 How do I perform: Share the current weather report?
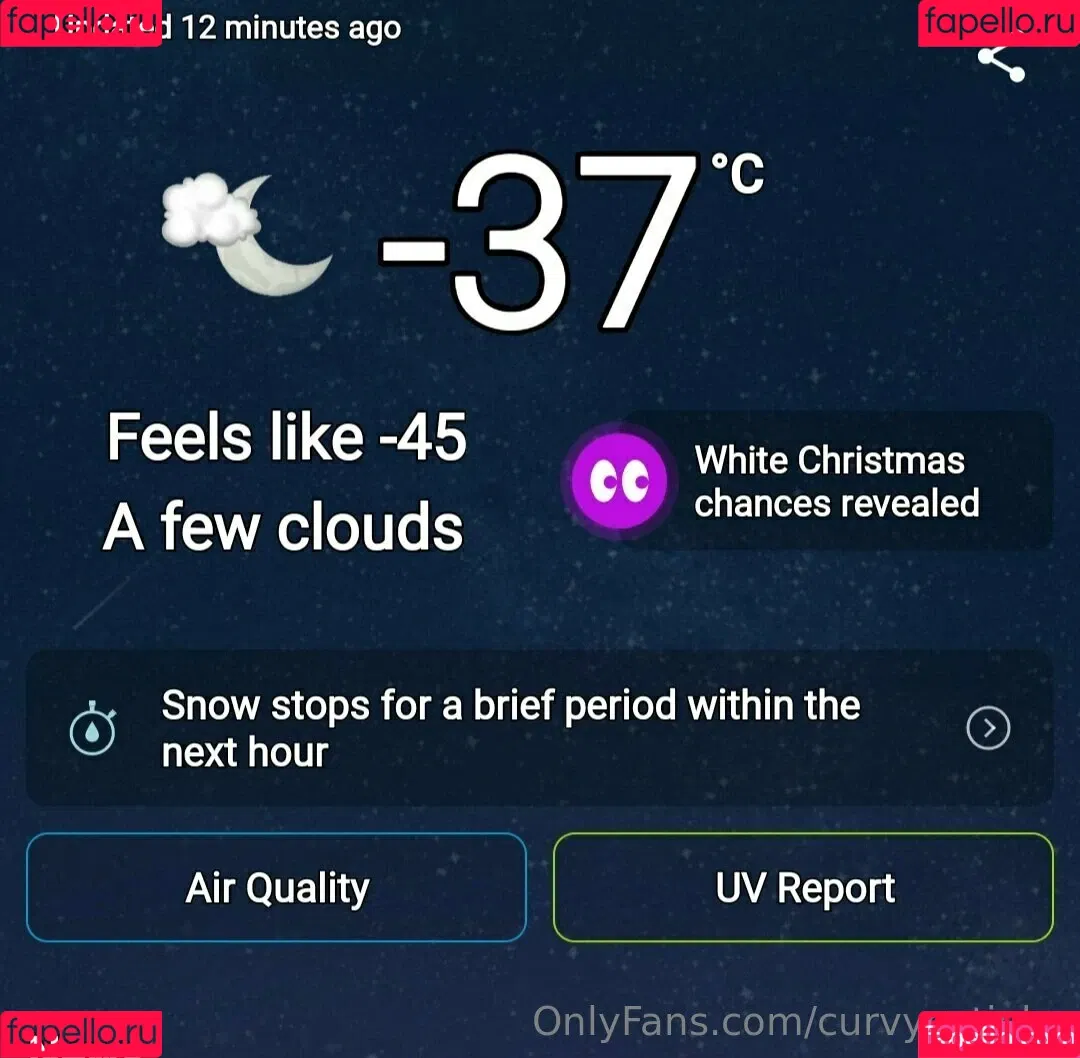tap(1001, 62)
